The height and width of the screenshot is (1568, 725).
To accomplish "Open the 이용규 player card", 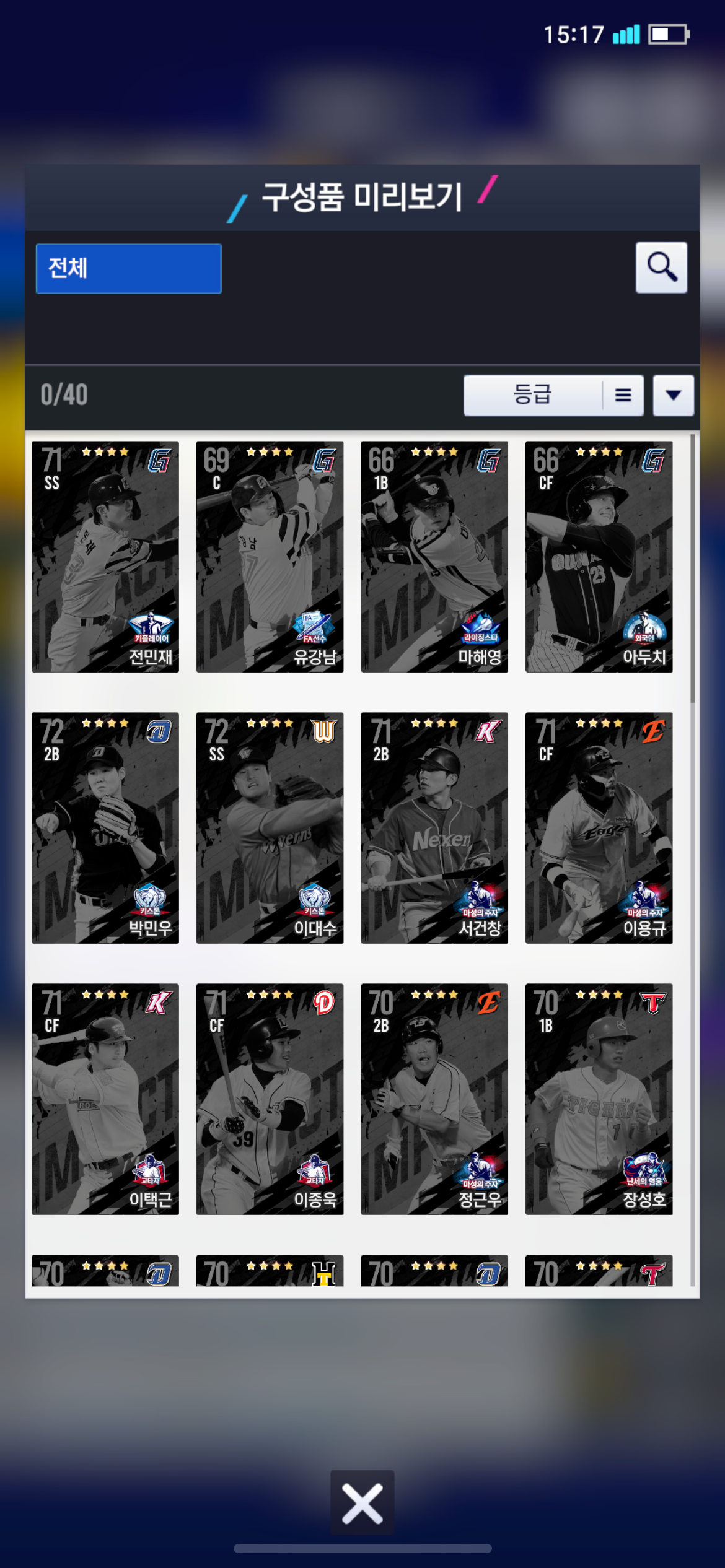I will [599, 827].
